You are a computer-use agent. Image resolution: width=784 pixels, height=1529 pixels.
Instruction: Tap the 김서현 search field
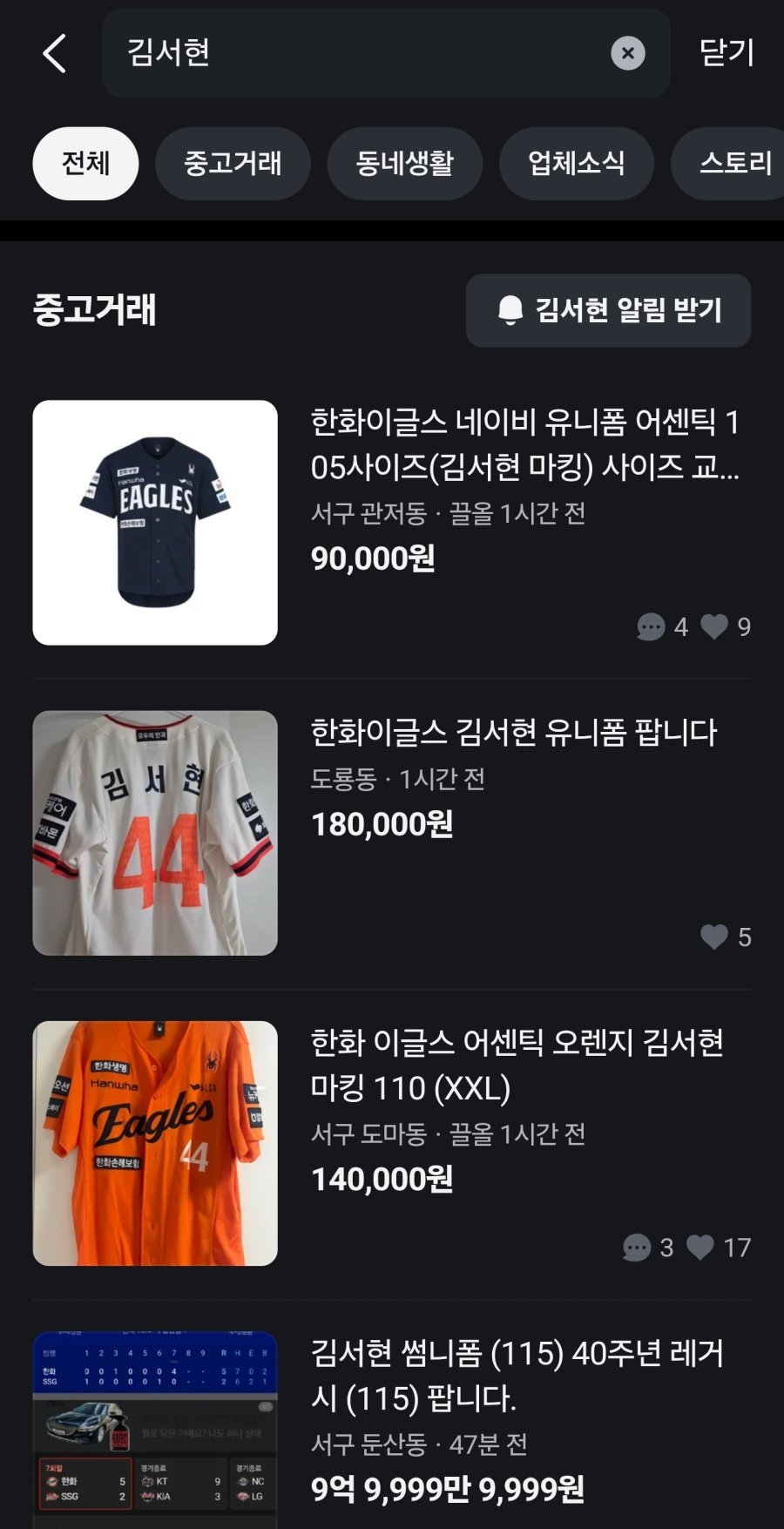[357, 53]
